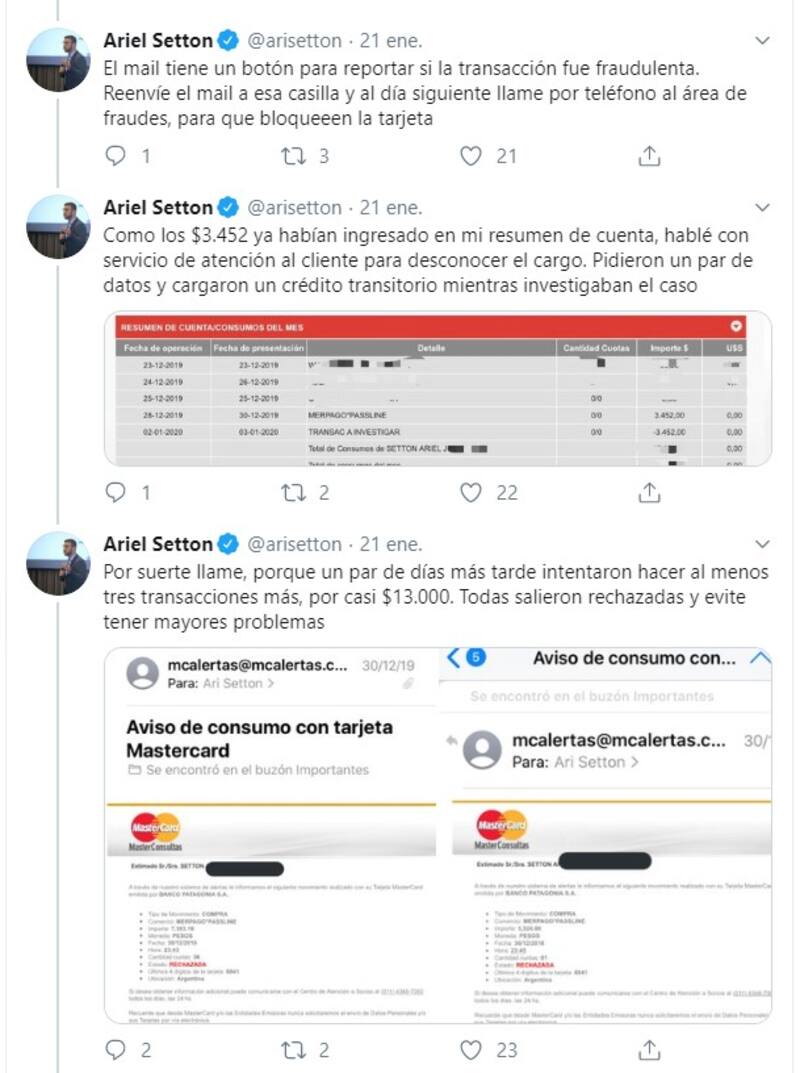Open dropdown menu on the $3.452 tweet
The image size is (800, 1073).
(x=762, y=208)
